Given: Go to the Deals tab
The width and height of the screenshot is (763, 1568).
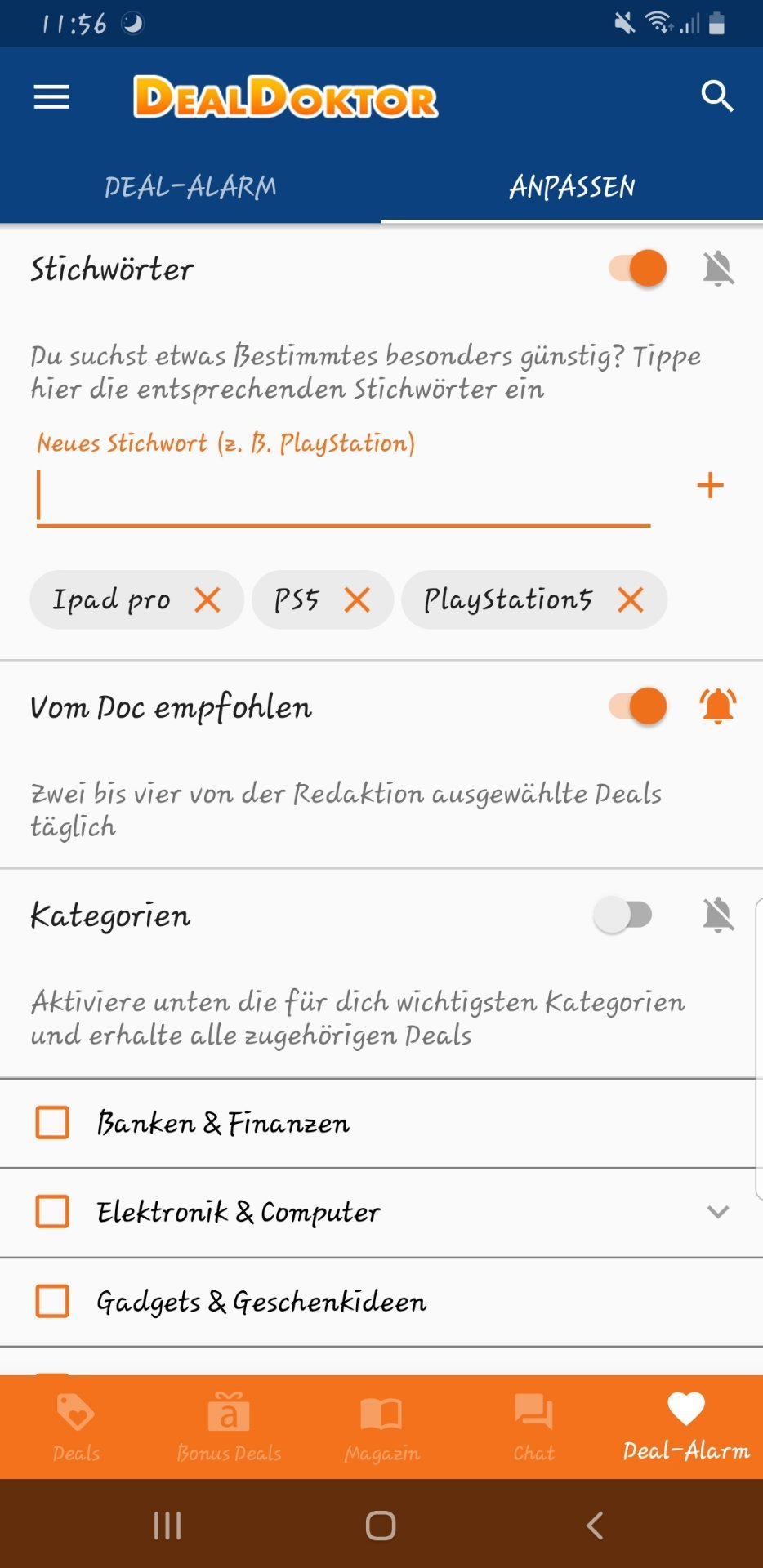Looking at the screenshot, I should [76, 1428].
